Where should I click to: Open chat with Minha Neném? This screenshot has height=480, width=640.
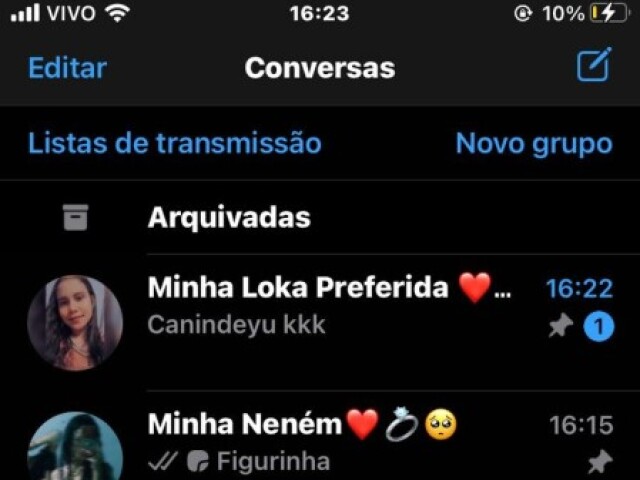tap(330, 442)
